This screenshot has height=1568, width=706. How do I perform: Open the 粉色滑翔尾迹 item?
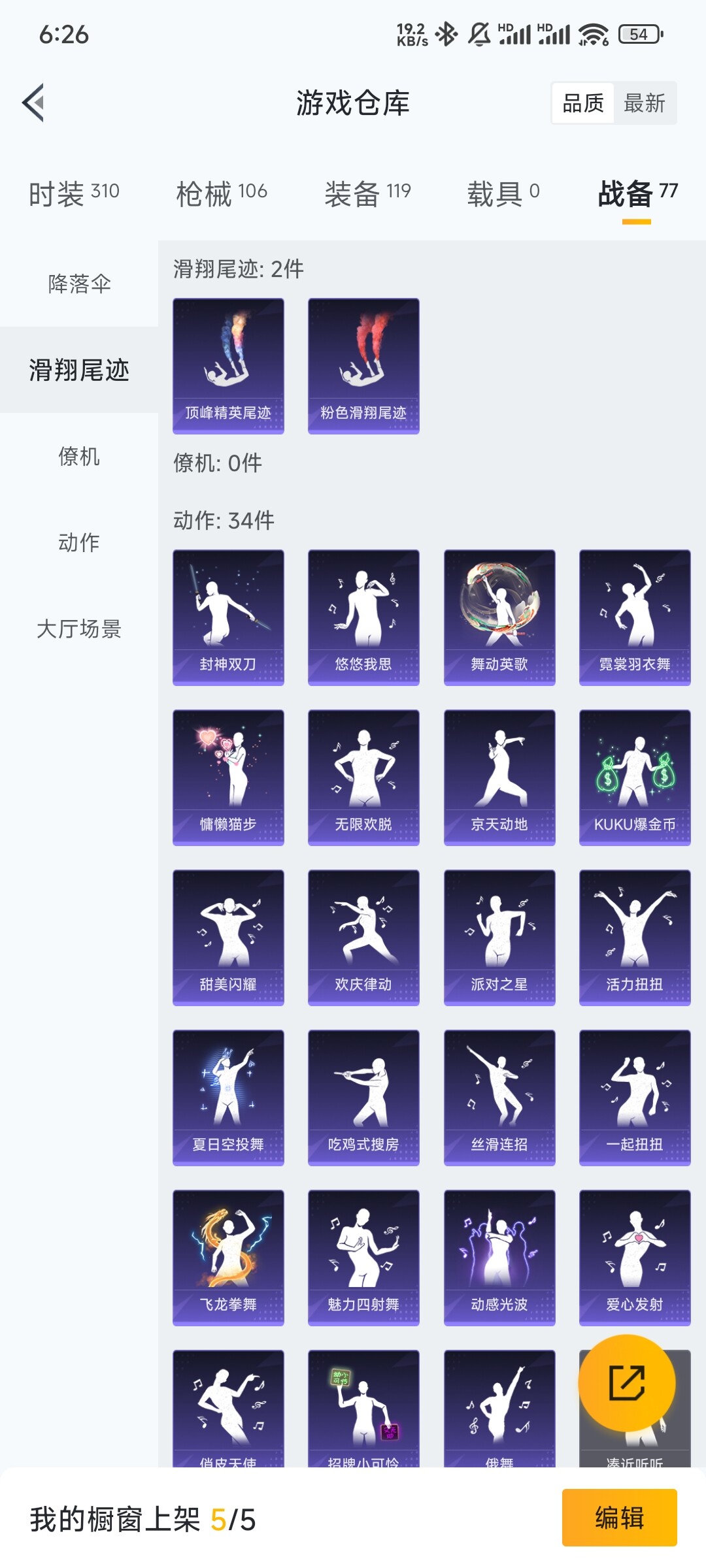click(x=363, y=366)
